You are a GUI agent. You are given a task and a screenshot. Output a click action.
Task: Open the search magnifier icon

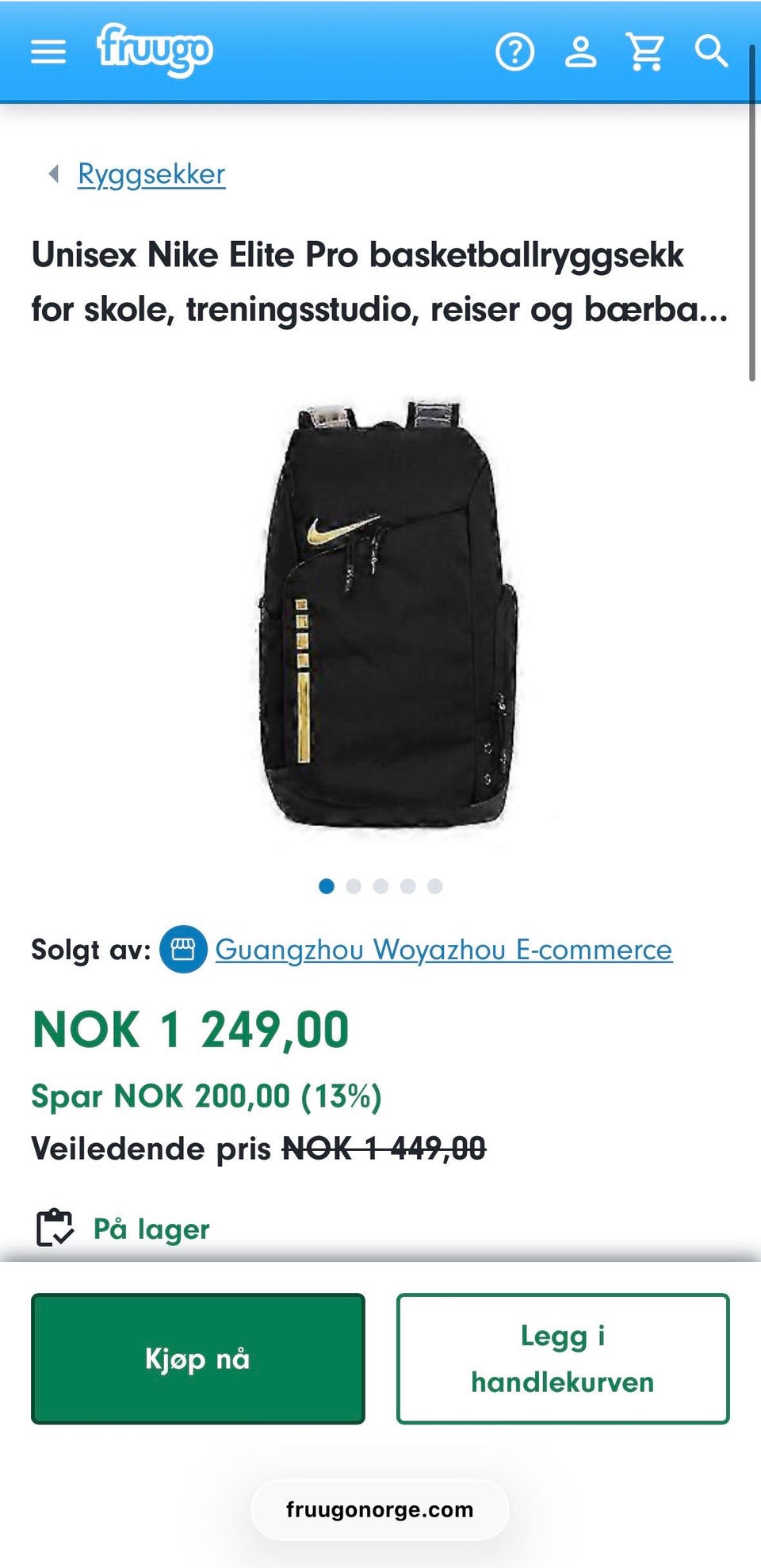pos(711,52)
